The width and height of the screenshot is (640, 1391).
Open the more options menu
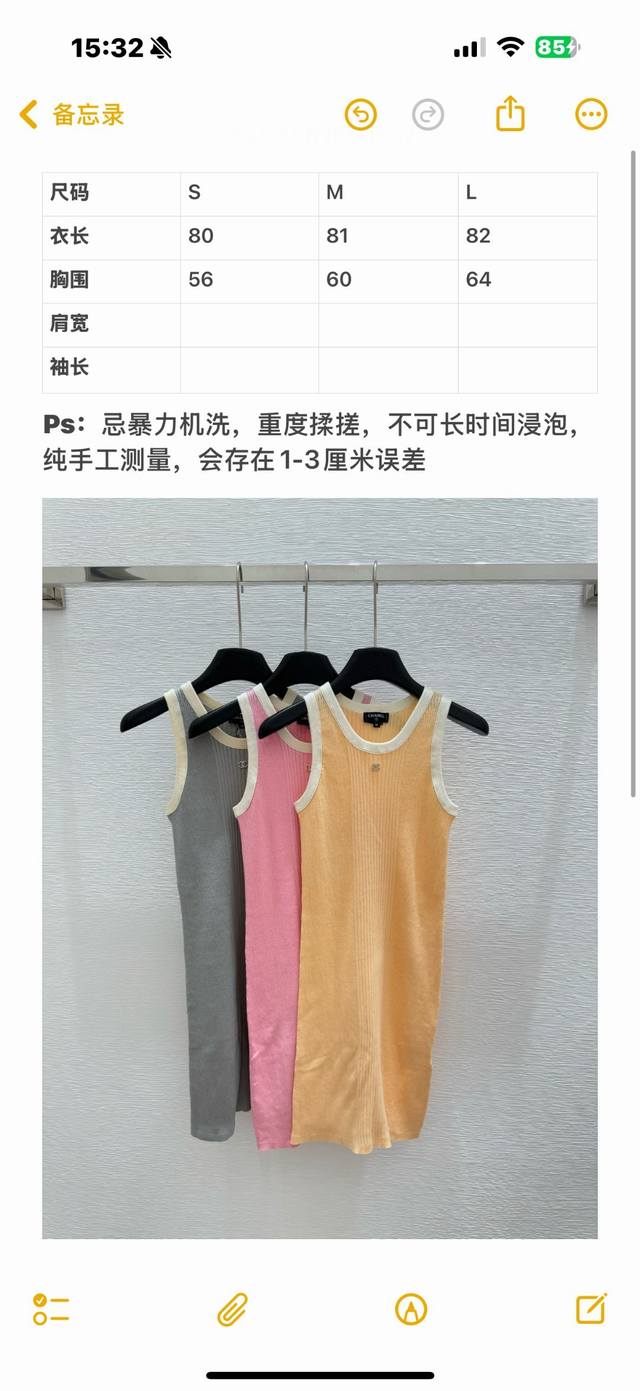(x=591, y=115)
